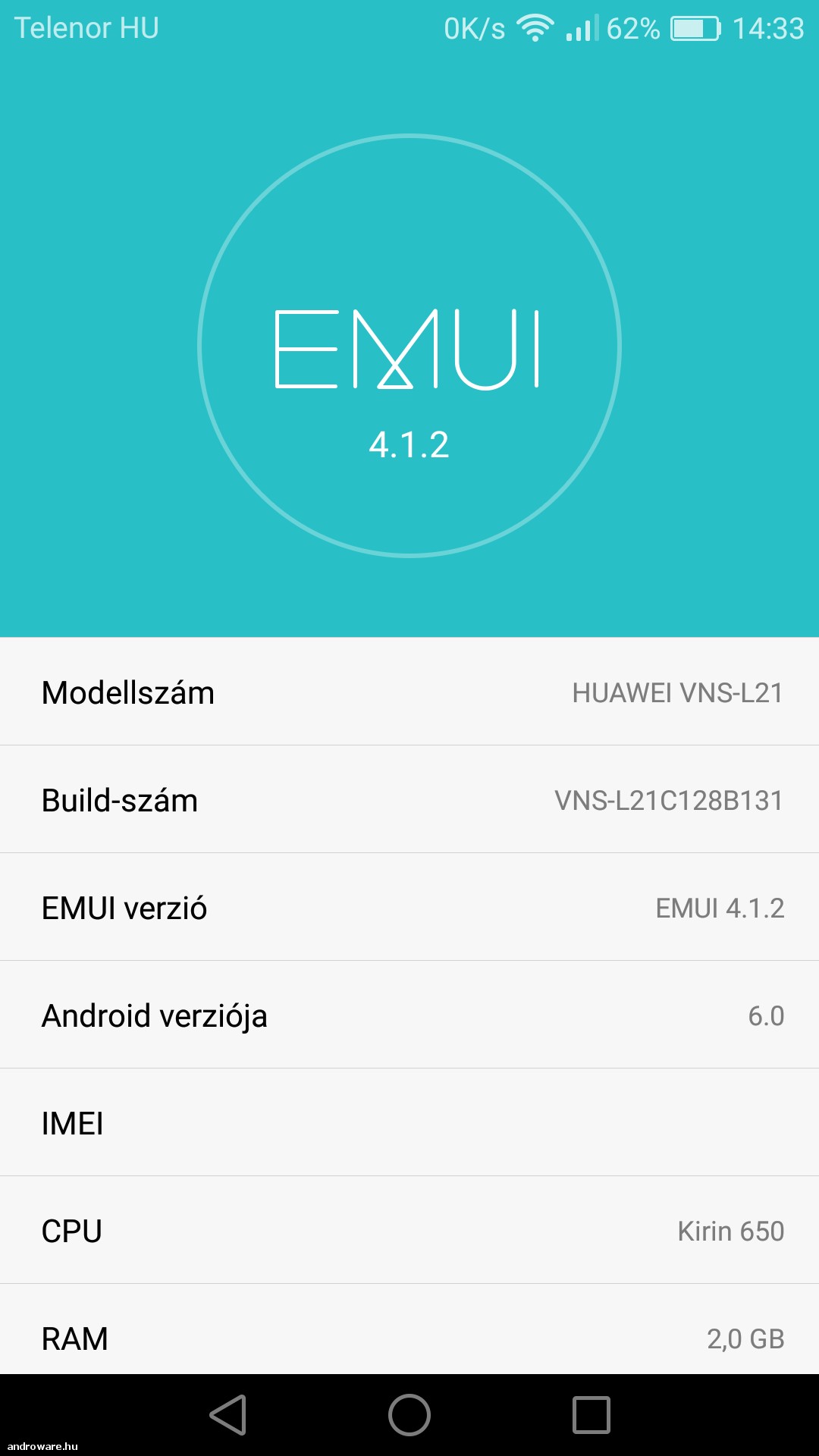Go to the home screen
This screenshot has width=819, height=1456.
(x=409, y=1415)
